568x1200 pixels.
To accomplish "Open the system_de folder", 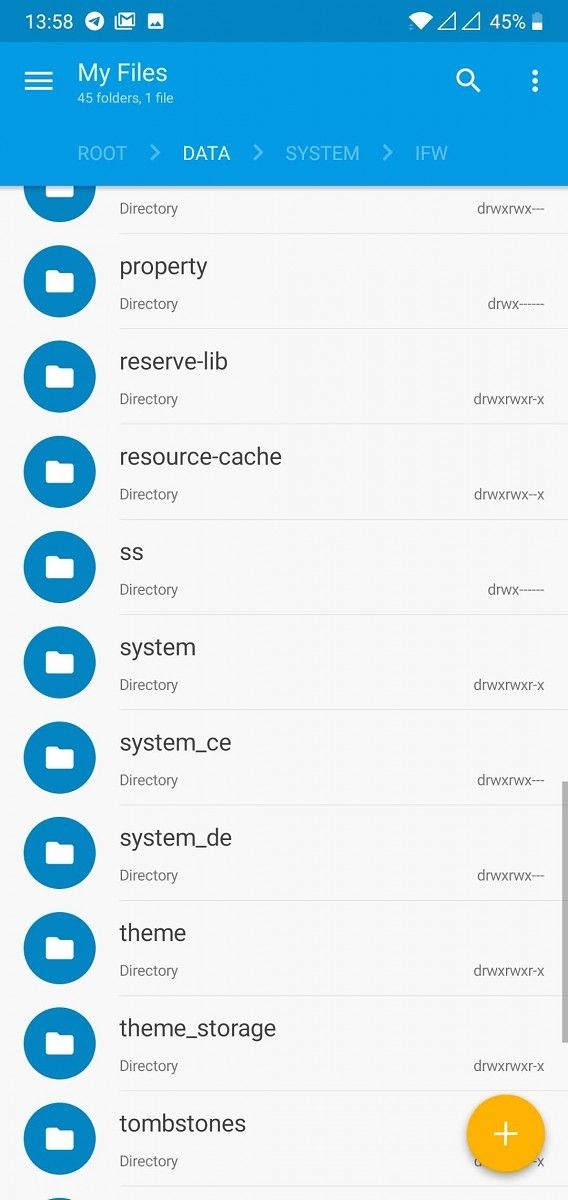I will pos(284,853).
